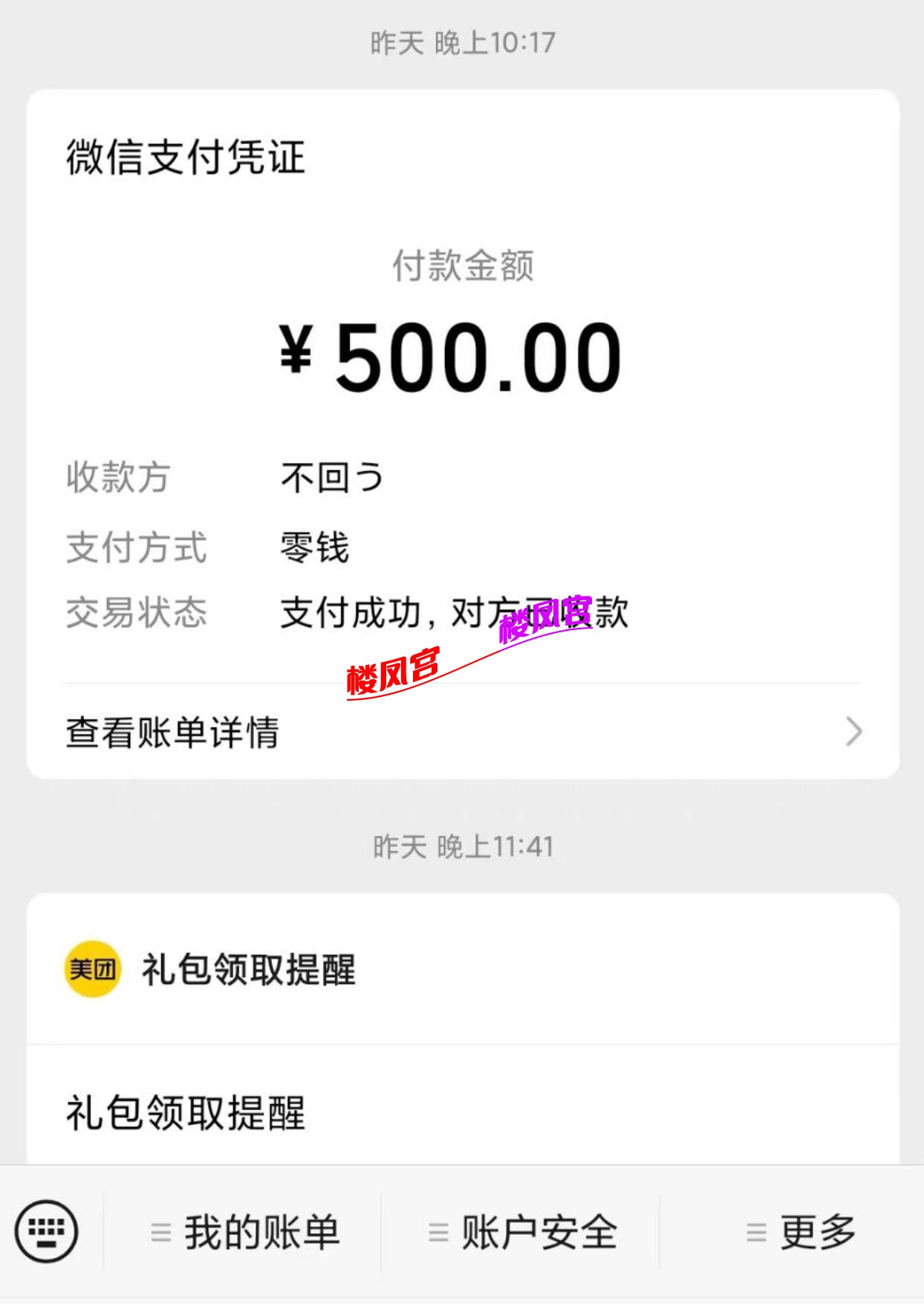Open the 我的账单 menu
The height and width of the screenshot is (1304, 924).
260,1231
